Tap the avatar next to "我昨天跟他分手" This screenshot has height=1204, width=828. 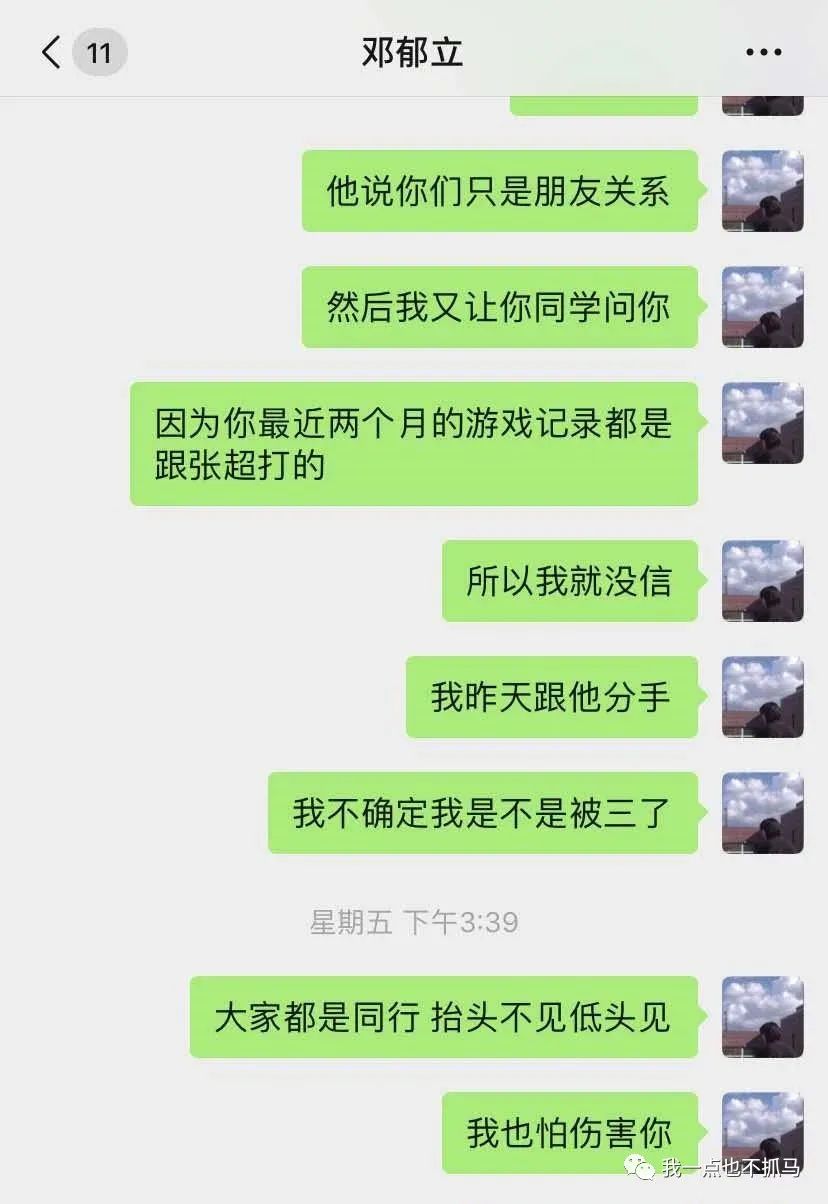click(x=762, y=697)
